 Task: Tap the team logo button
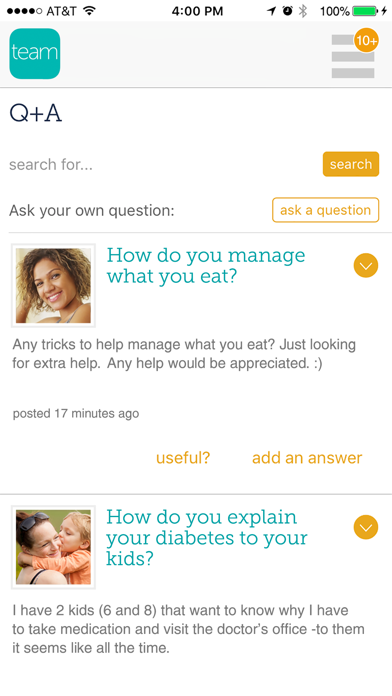[35, 54]
